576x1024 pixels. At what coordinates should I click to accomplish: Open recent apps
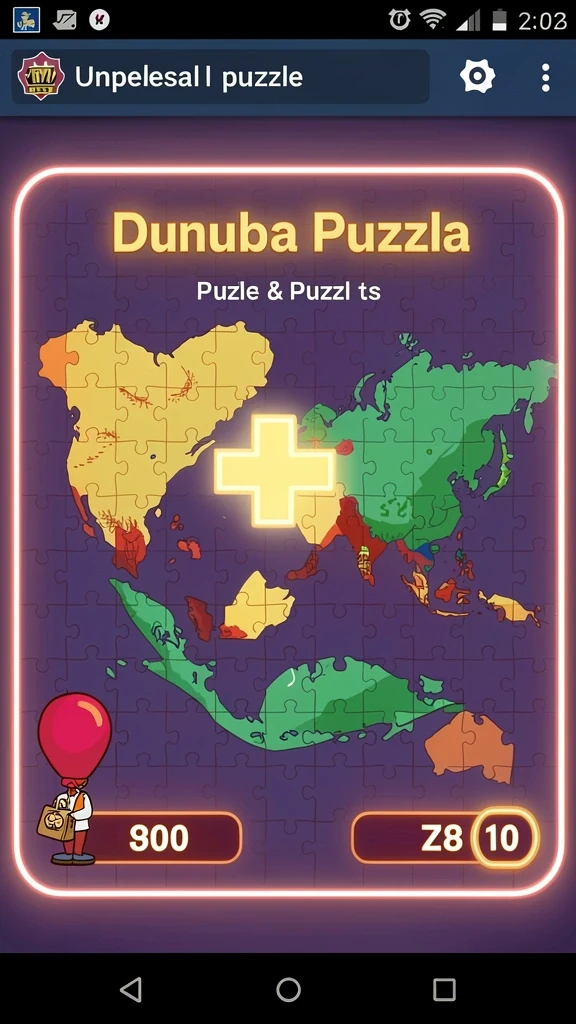click(444, 989)
